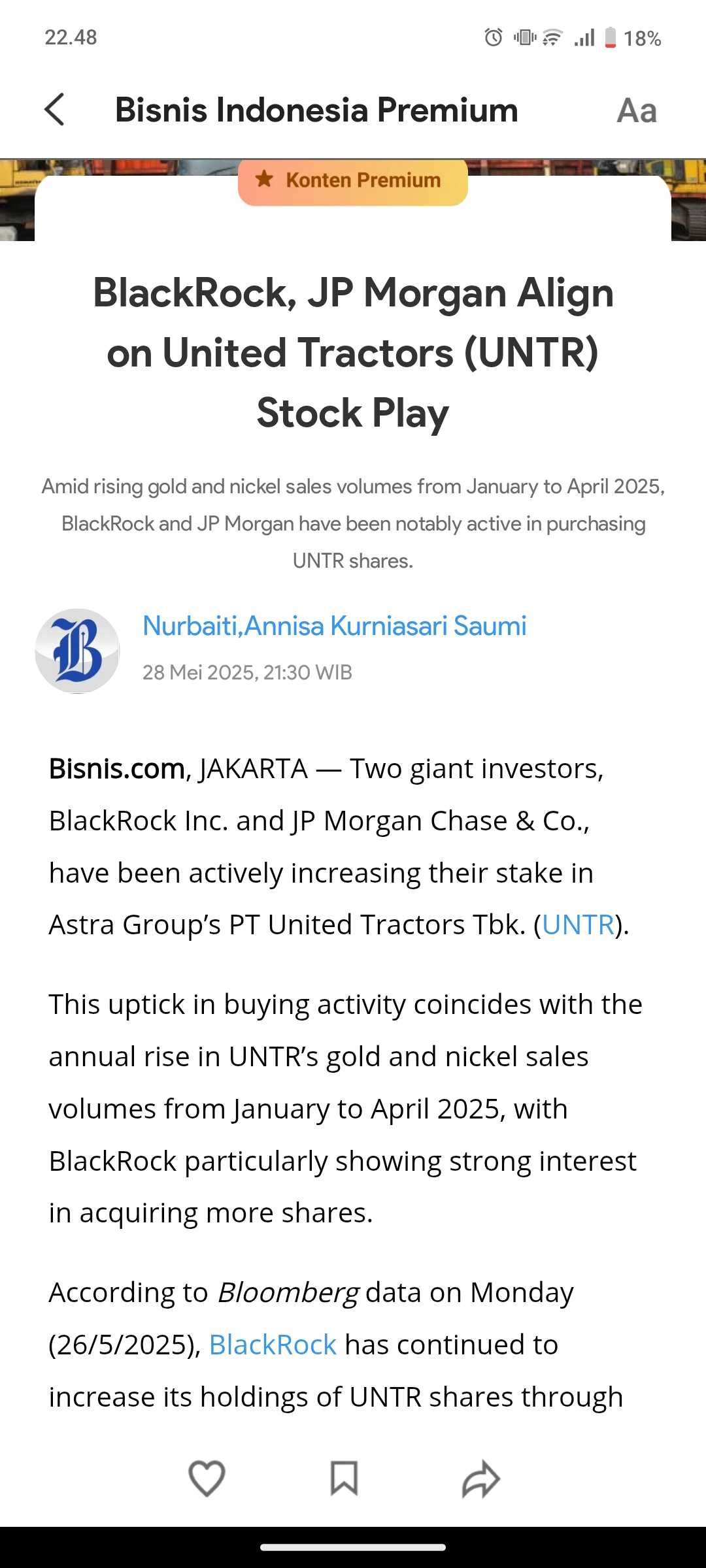Like this article with the heart icon
Screen dimensions: 706x1568
click(207, 1478)
